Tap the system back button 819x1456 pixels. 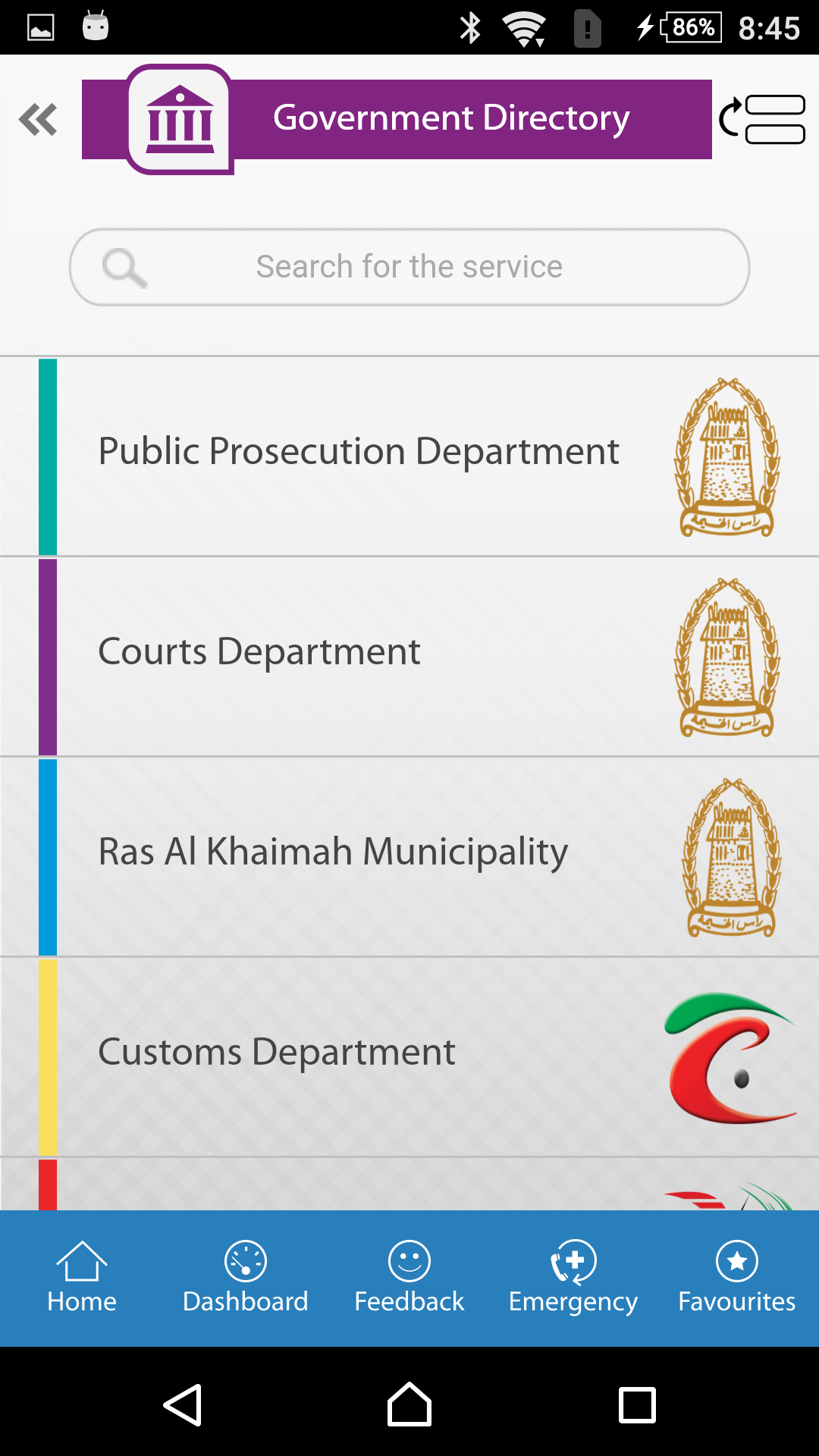(183, 1404)
